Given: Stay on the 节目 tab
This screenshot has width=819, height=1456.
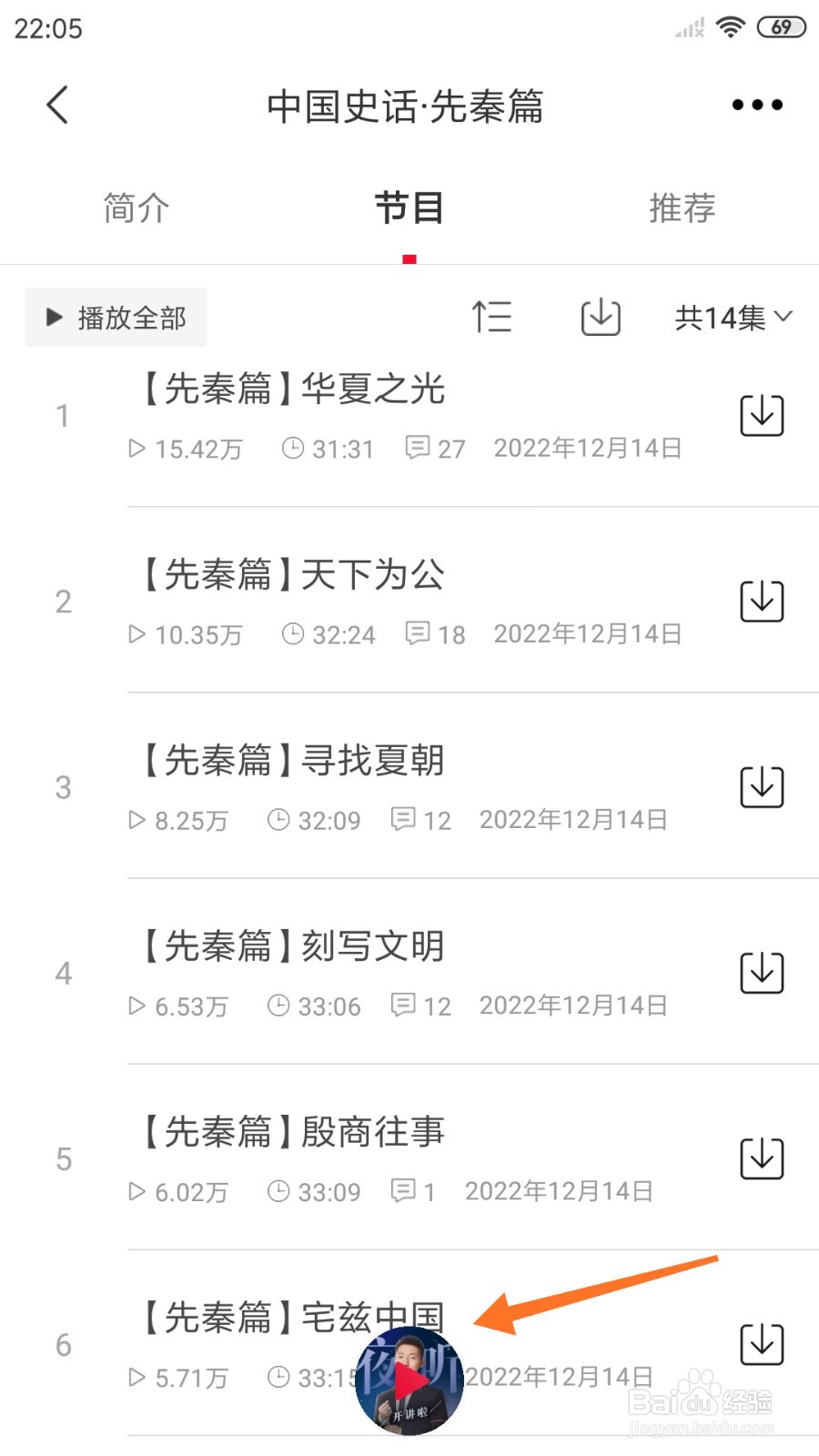Looking at the screenshot, I should pyautogui.click(x=409, y=207).
